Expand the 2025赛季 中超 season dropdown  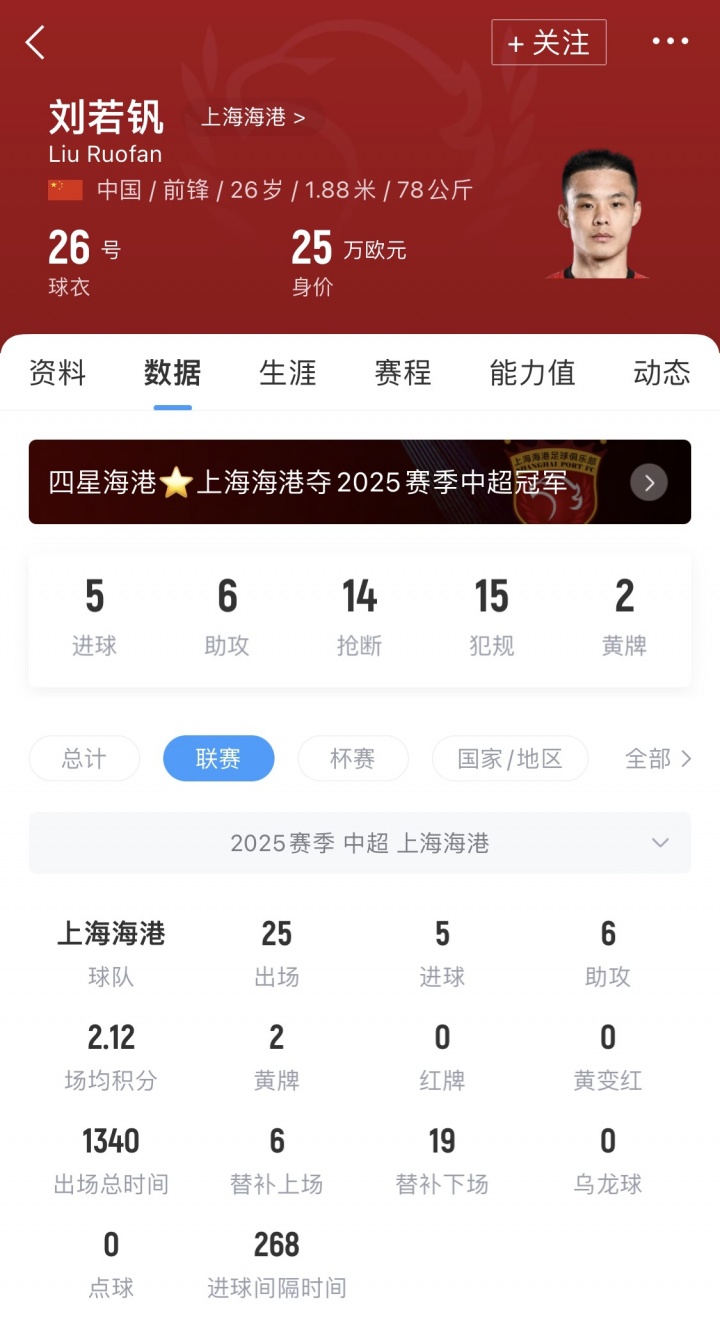click(360, 843)
